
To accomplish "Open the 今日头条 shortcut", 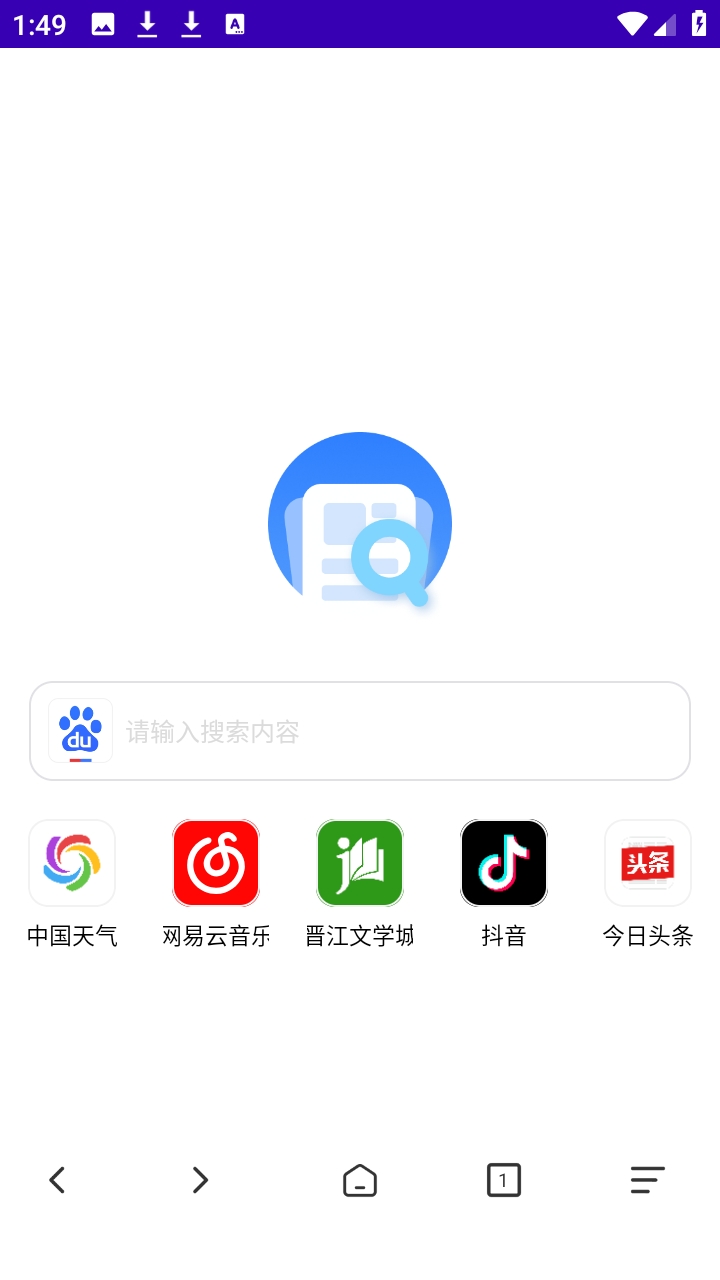I will click(x=648, y=863).
